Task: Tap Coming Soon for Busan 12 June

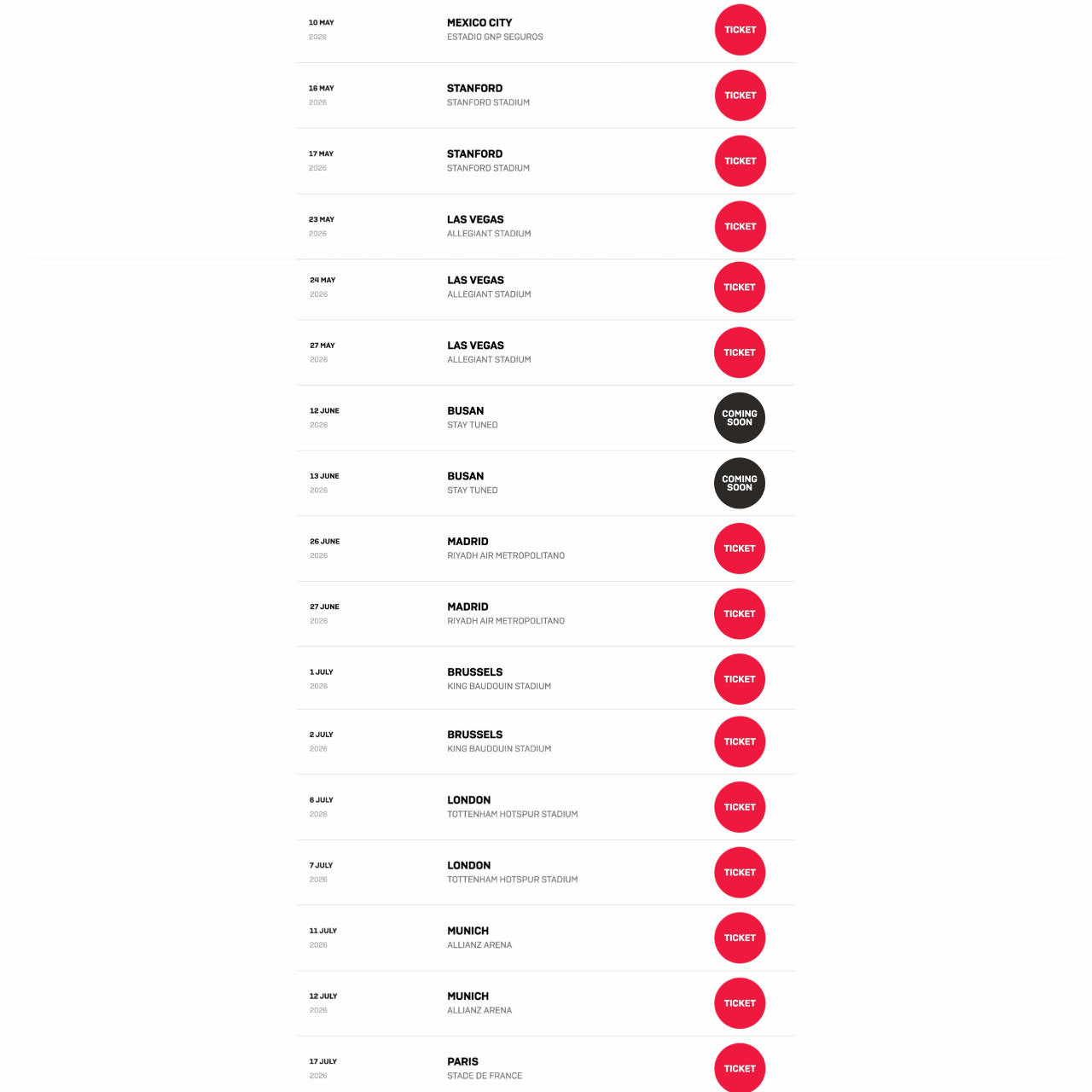Action: click(x=739, y=418)
